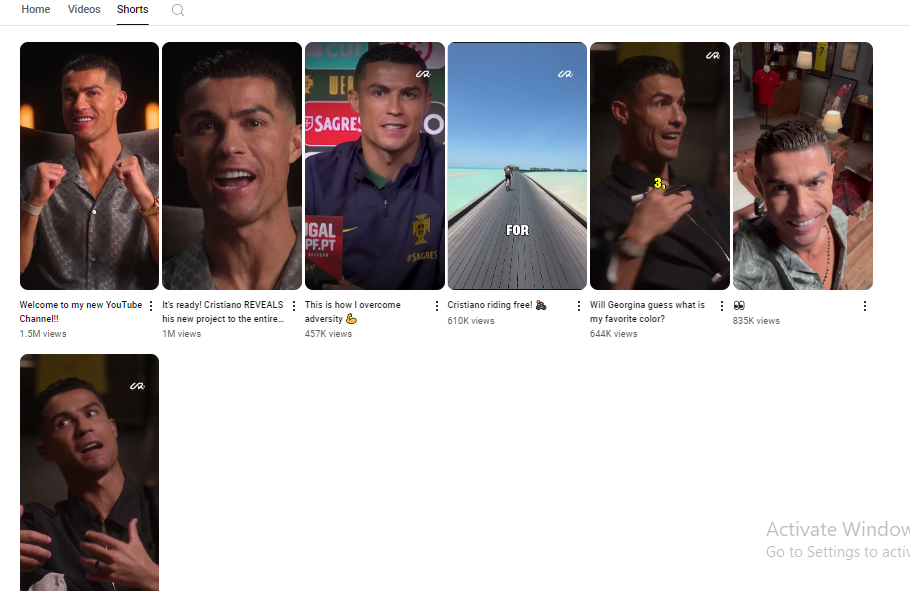The image size is (910, 591).
Task: Open the short in the second row
Action: 89,472
